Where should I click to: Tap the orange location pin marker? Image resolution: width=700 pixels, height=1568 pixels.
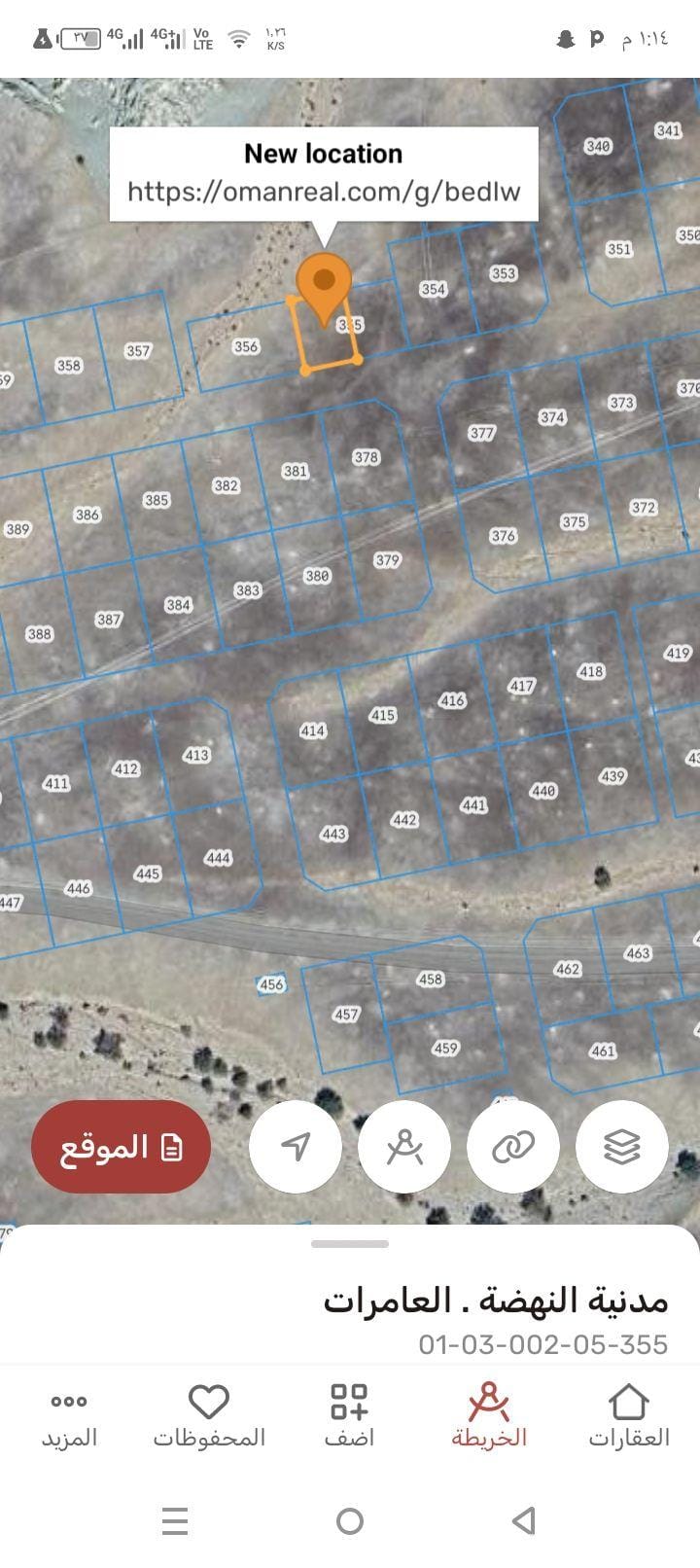point(323,284)
